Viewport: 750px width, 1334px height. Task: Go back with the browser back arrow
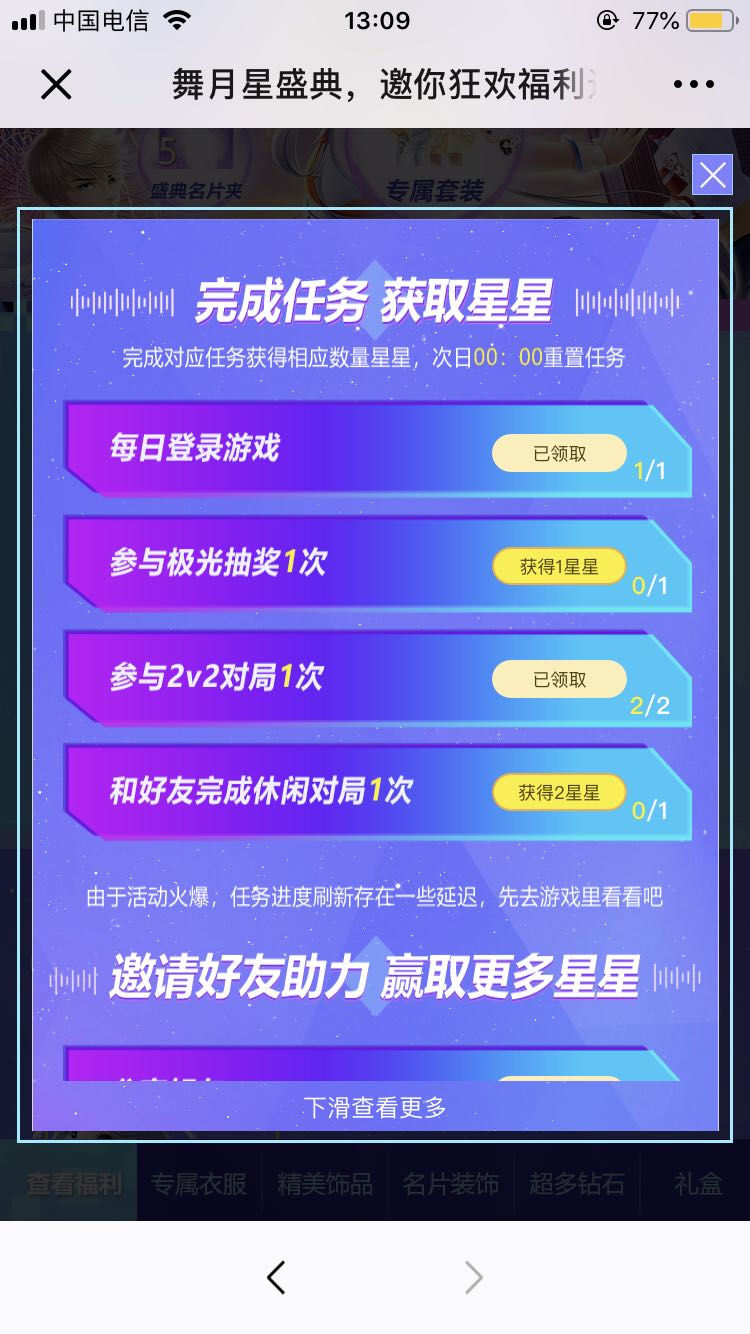click(x=277, y=1277)
